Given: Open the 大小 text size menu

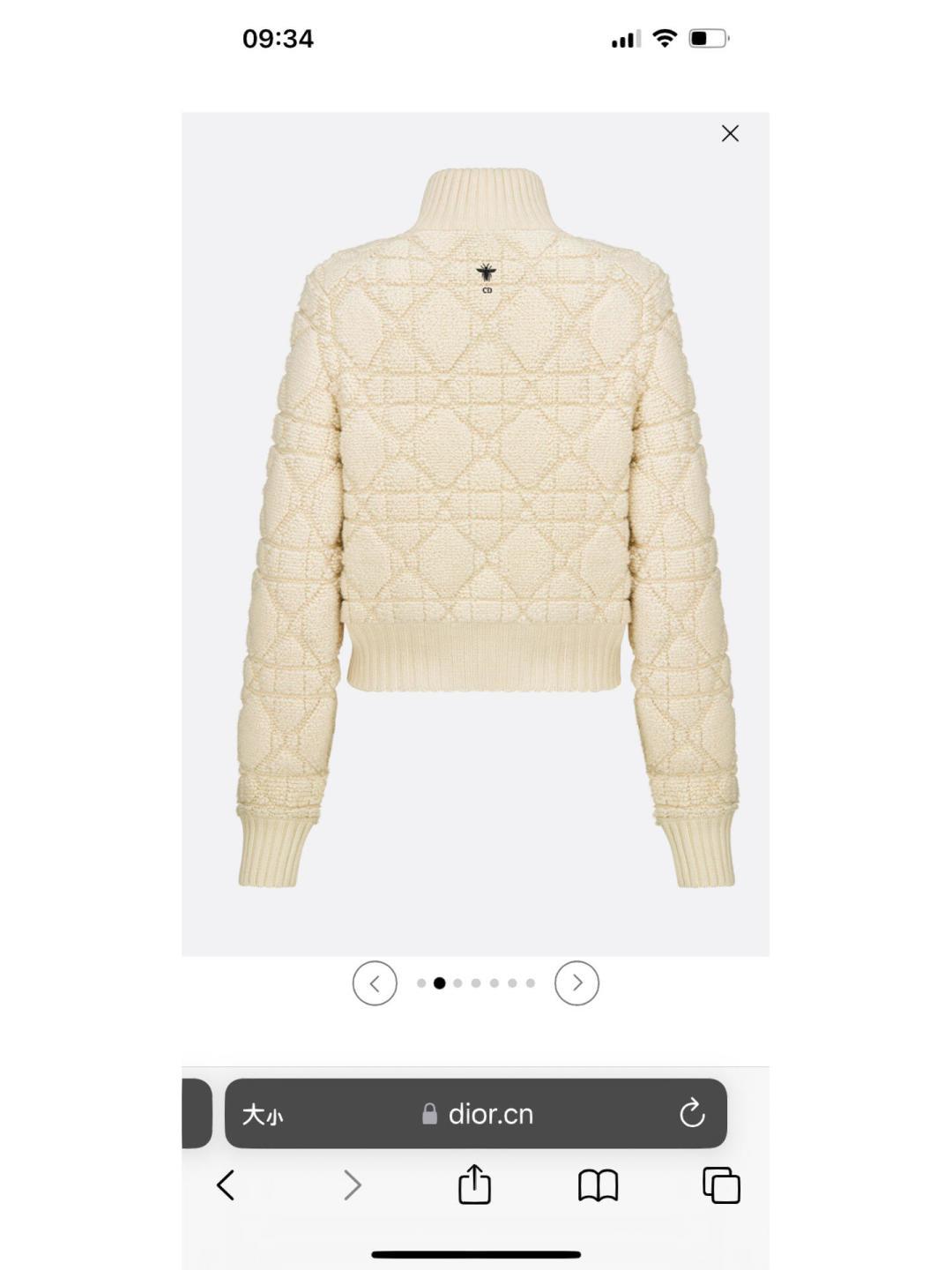Looking at the screenshot, I should point(263,1115).
